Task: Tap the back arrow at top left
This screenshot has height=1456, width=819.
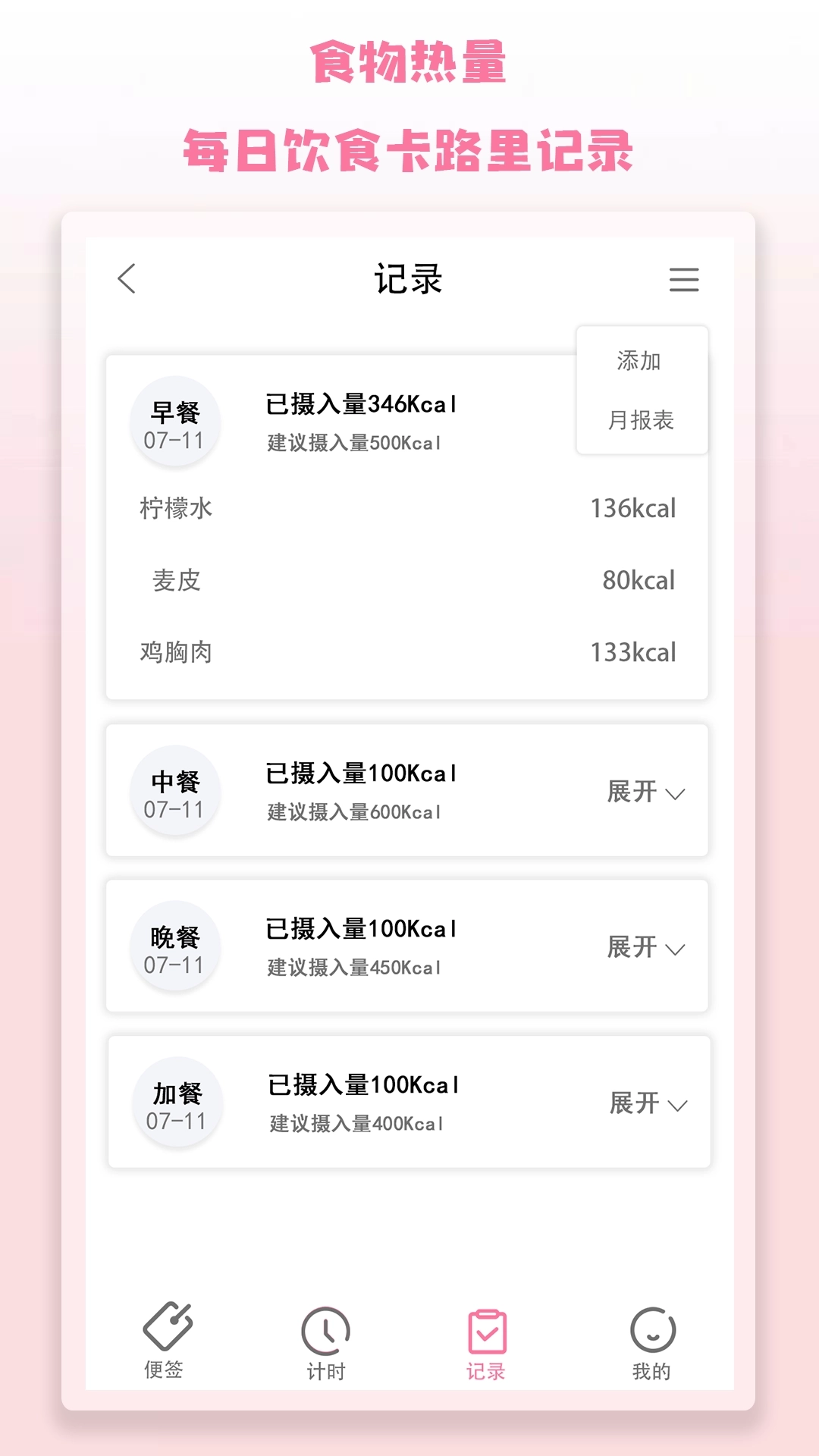Action: pos(127,280)
